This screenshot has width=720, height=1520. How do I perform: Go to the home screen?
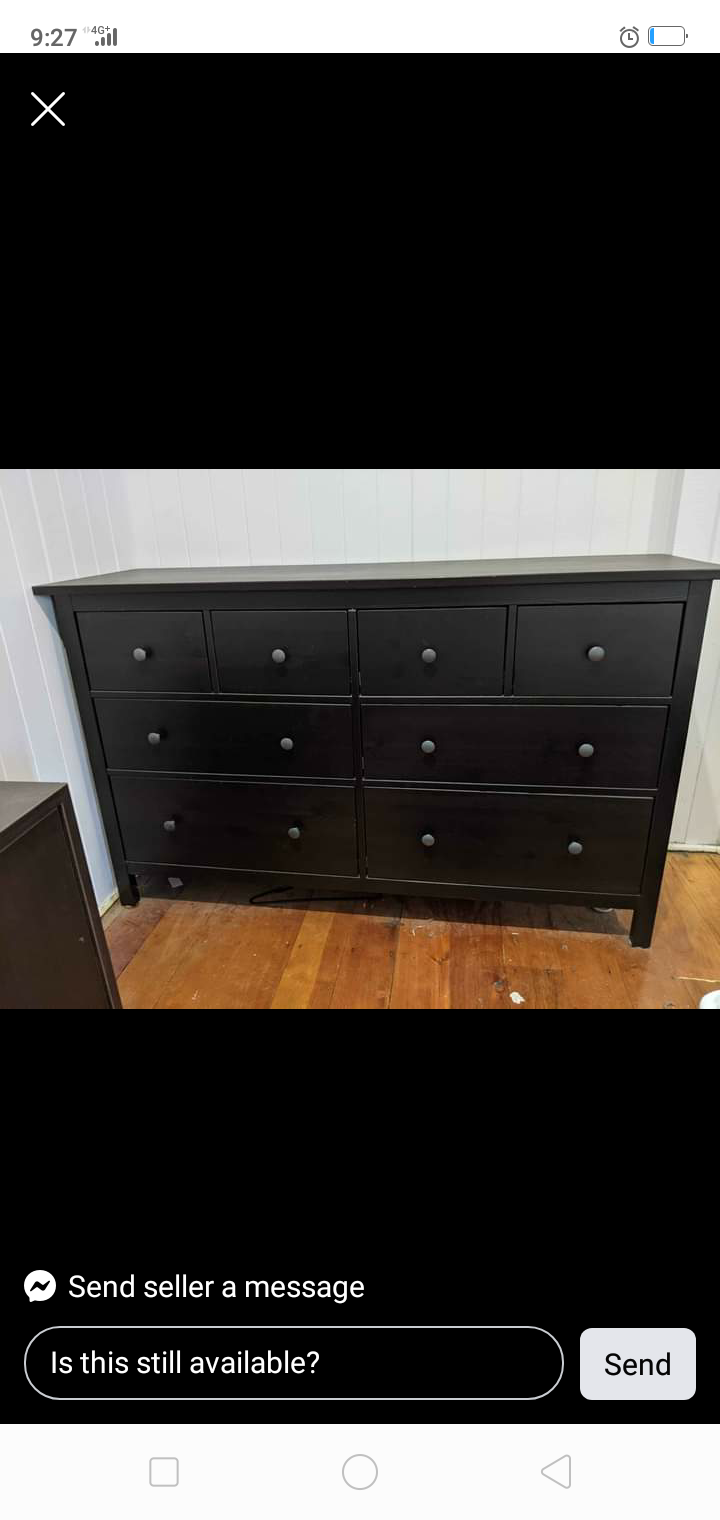[x=360, y=1472]
